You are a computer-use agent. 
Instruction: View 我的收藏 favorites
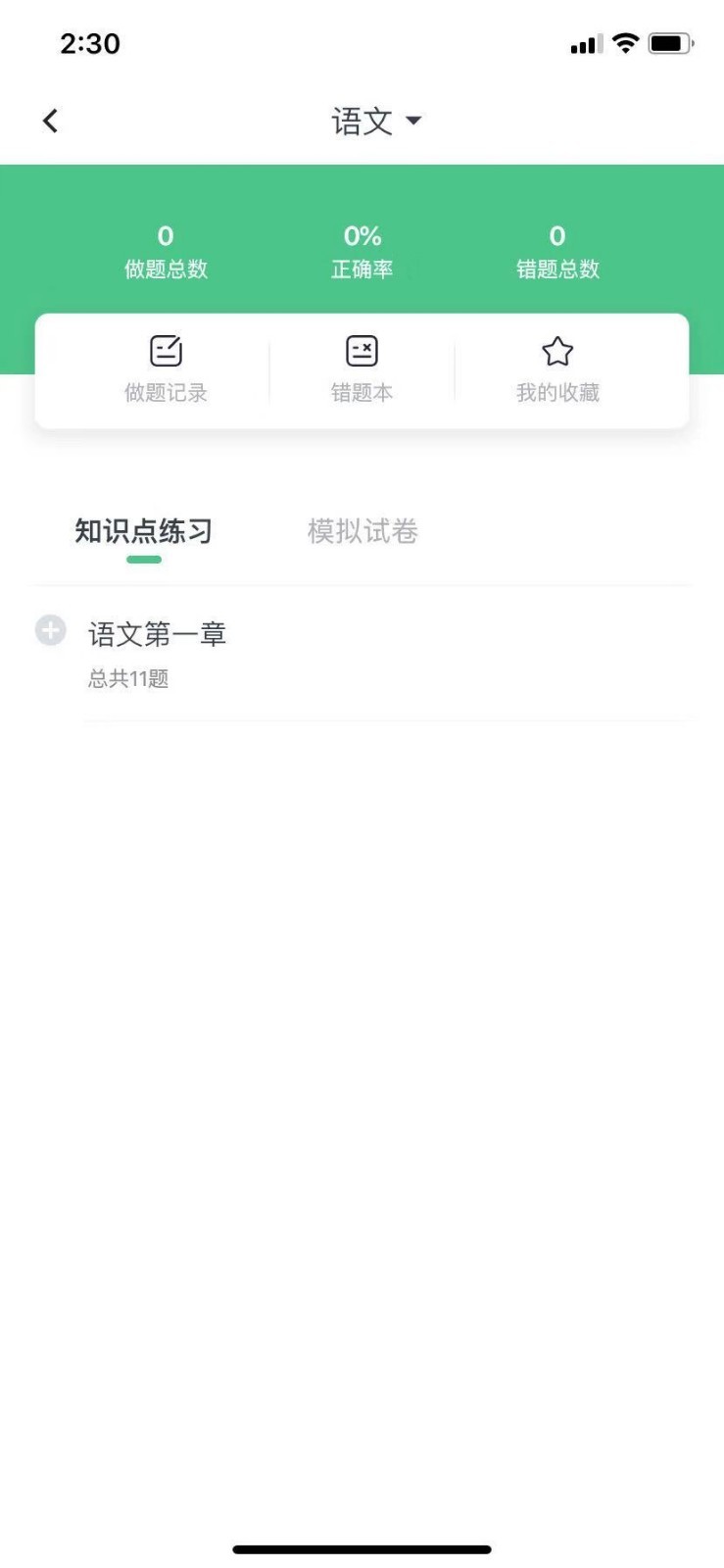point(557,369)
